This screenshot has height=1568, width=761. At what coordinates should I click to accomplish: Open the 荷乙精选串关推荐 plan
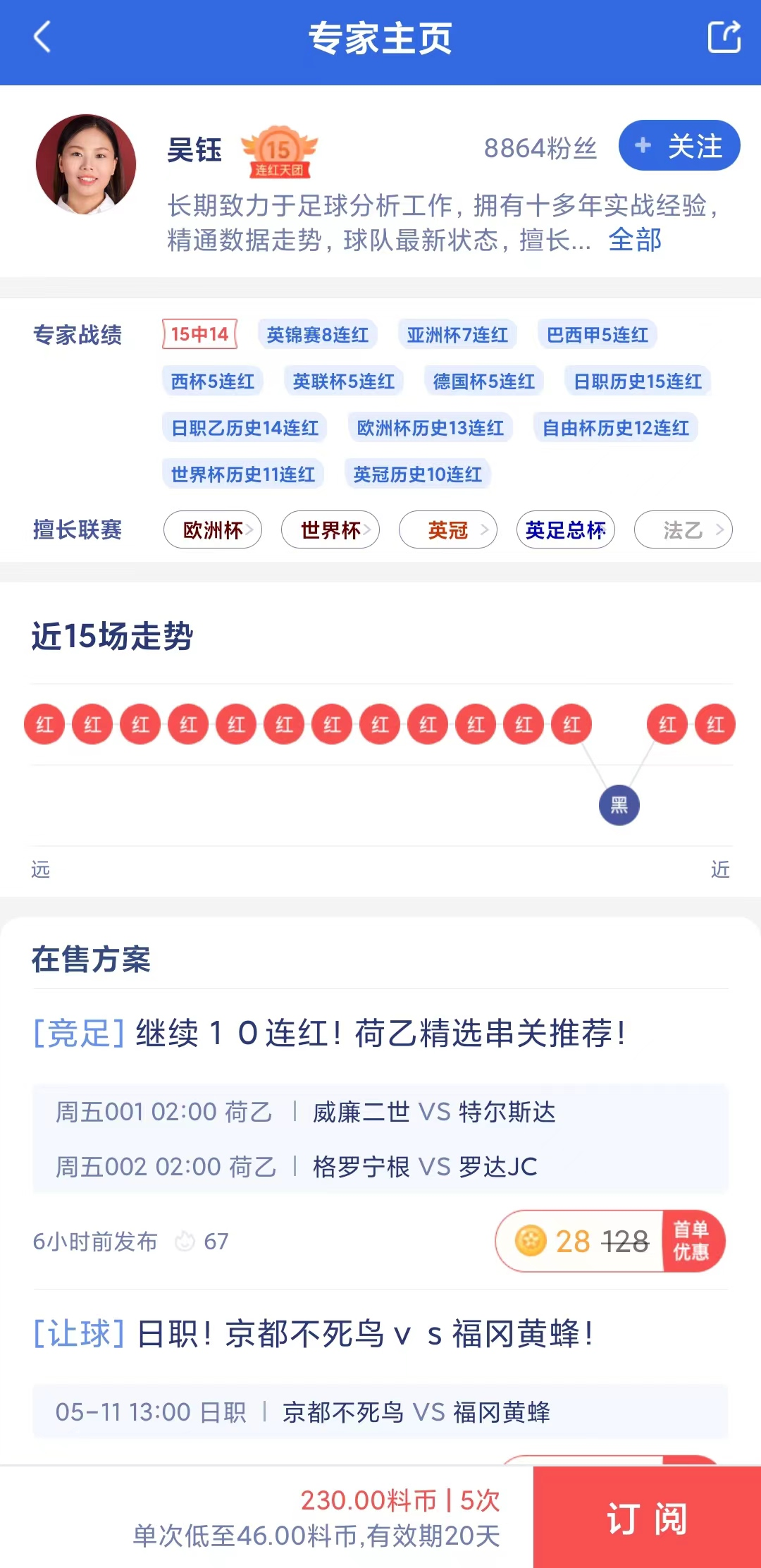[x=380, y=1034]
